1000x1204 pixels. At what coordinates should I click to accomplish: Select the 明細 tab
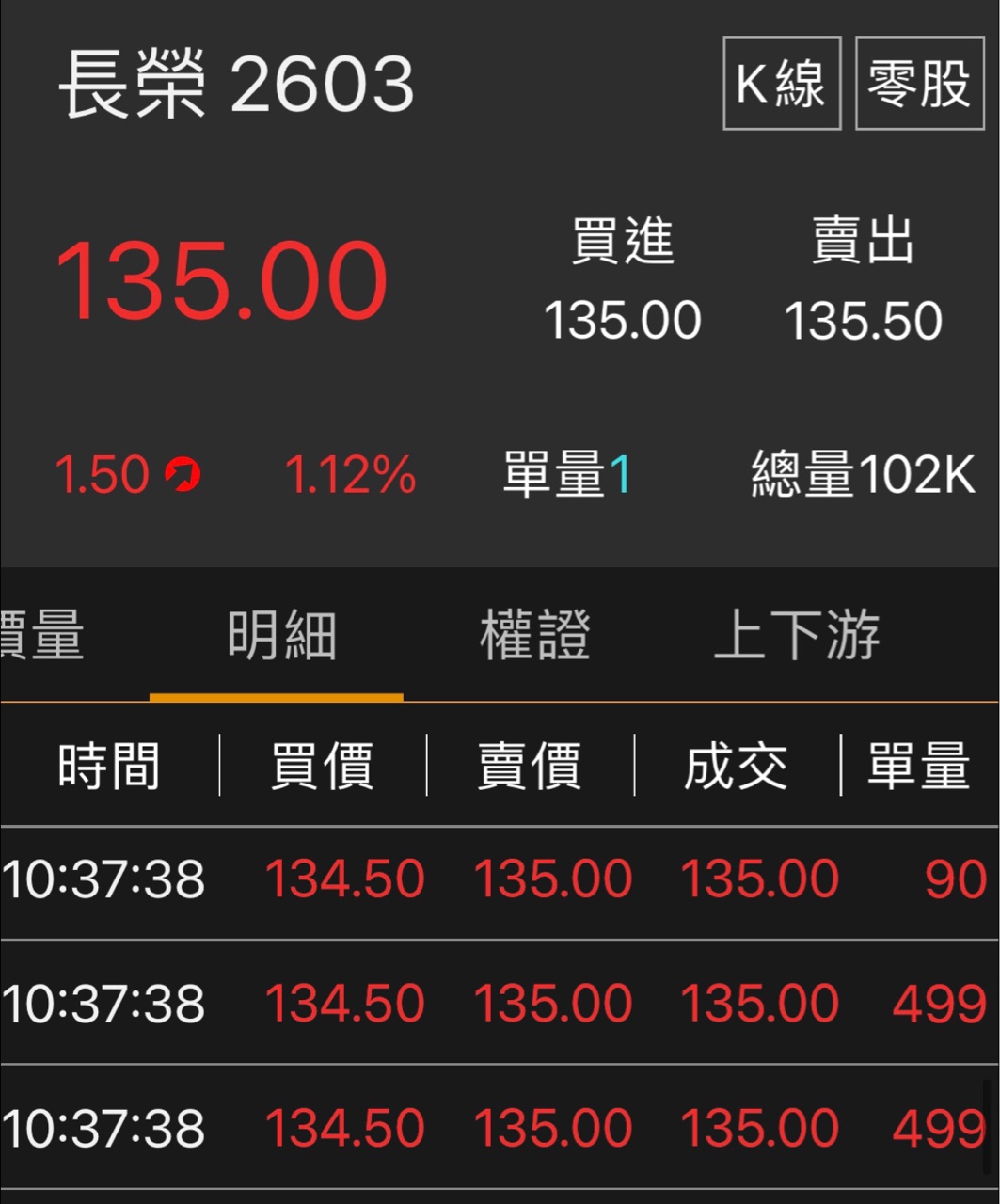pyautogui.click(x=281, y=635)
